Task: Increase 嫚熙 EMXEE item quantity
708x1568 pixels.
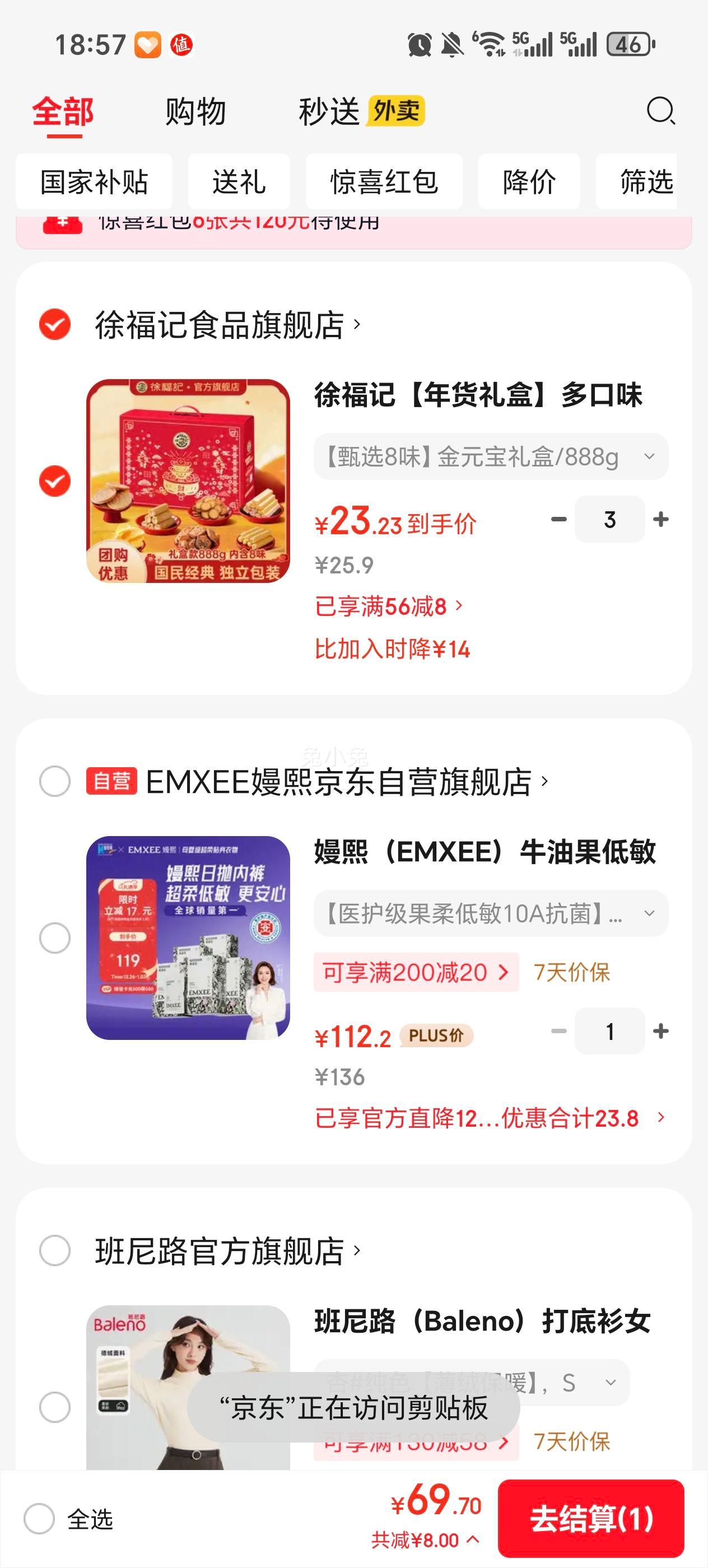Action: (x=660, y=1031)
